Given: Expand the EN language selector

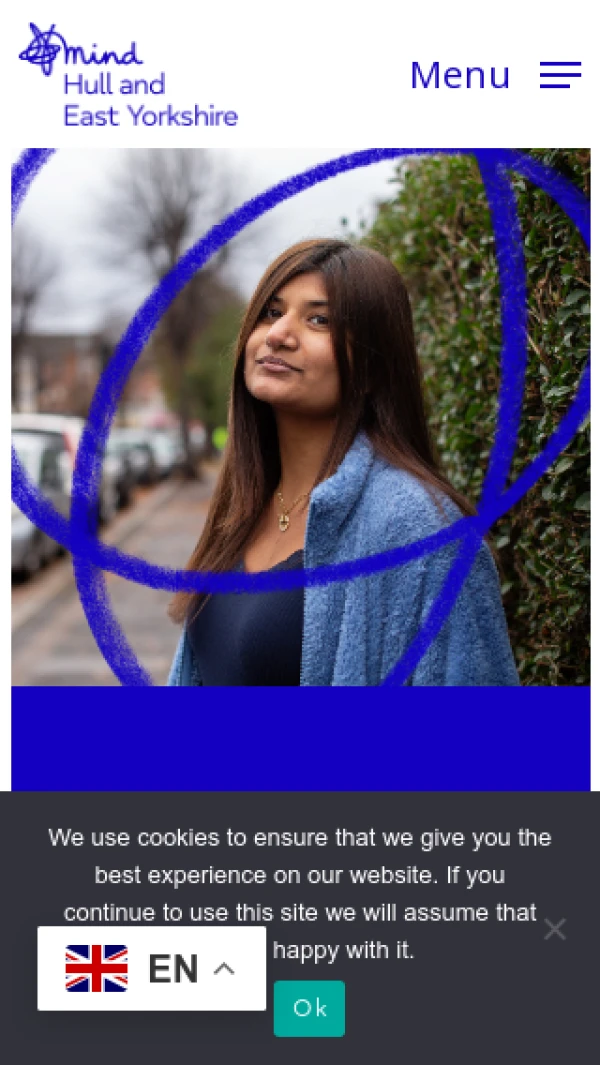Looking at the screenshot, I should tap(152, 968).
